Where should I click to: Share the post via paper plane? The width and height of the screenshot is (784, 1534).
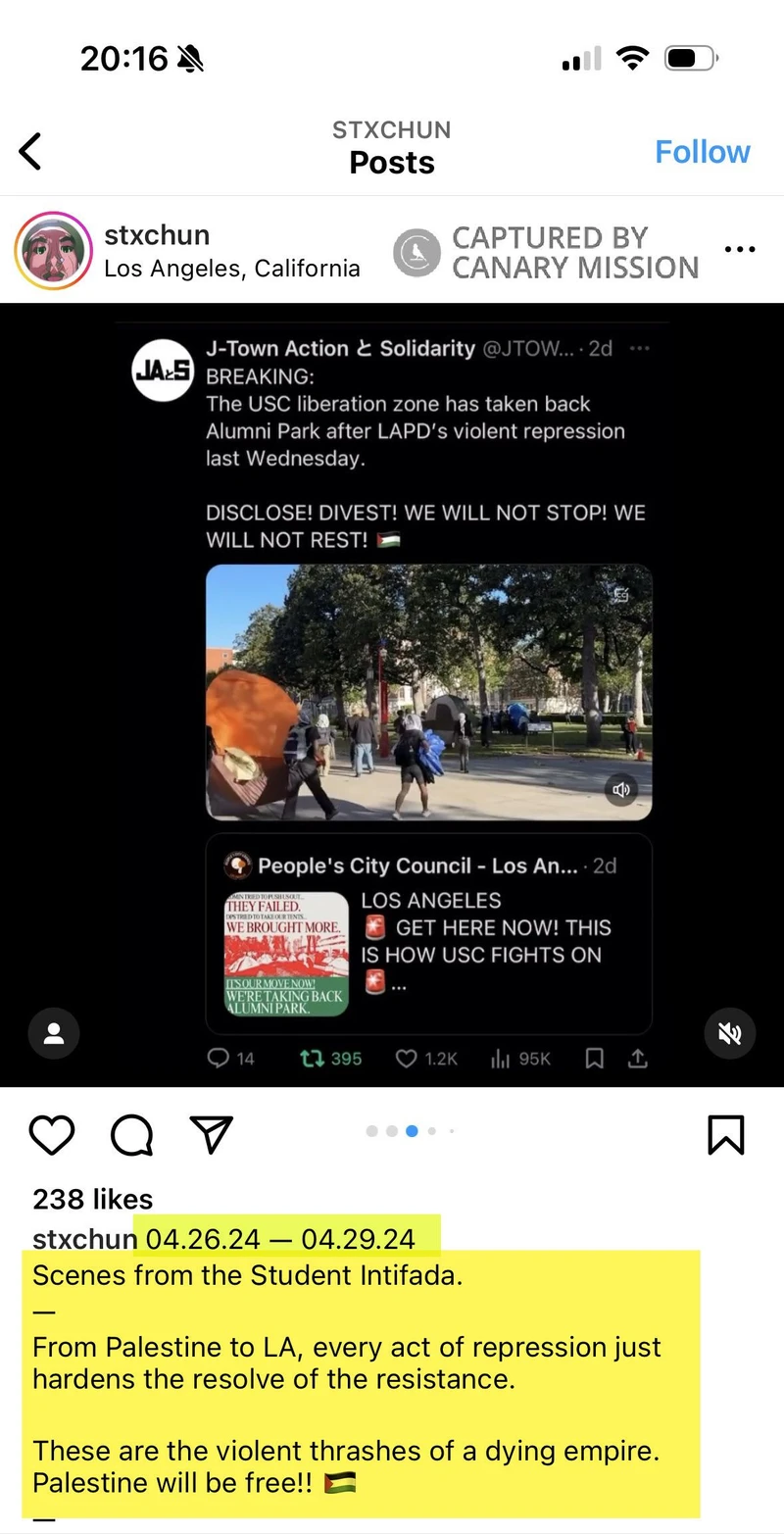point(211,1134)
